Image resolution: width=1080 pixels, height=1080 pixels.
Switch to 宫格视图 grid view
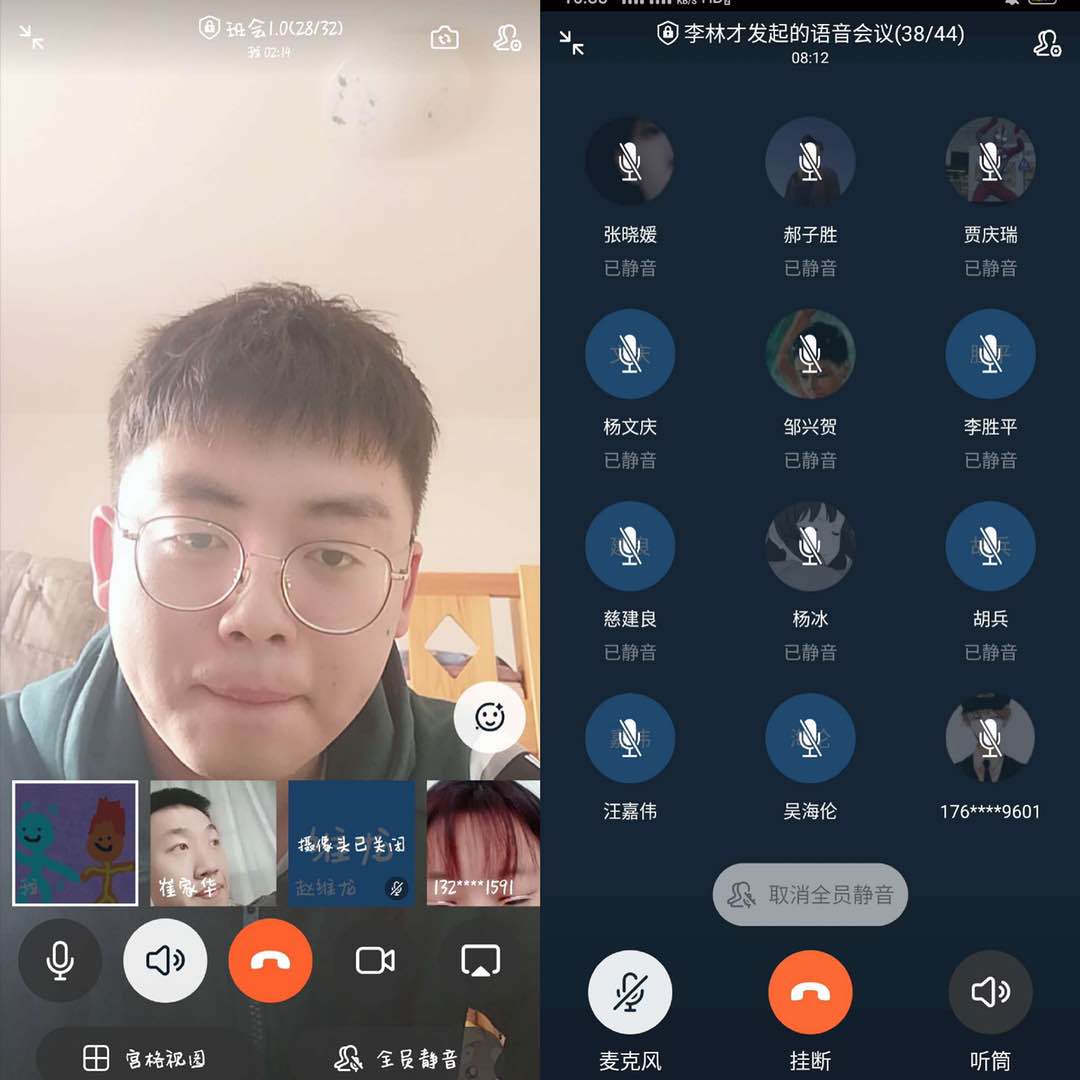tap(144, 1058)
